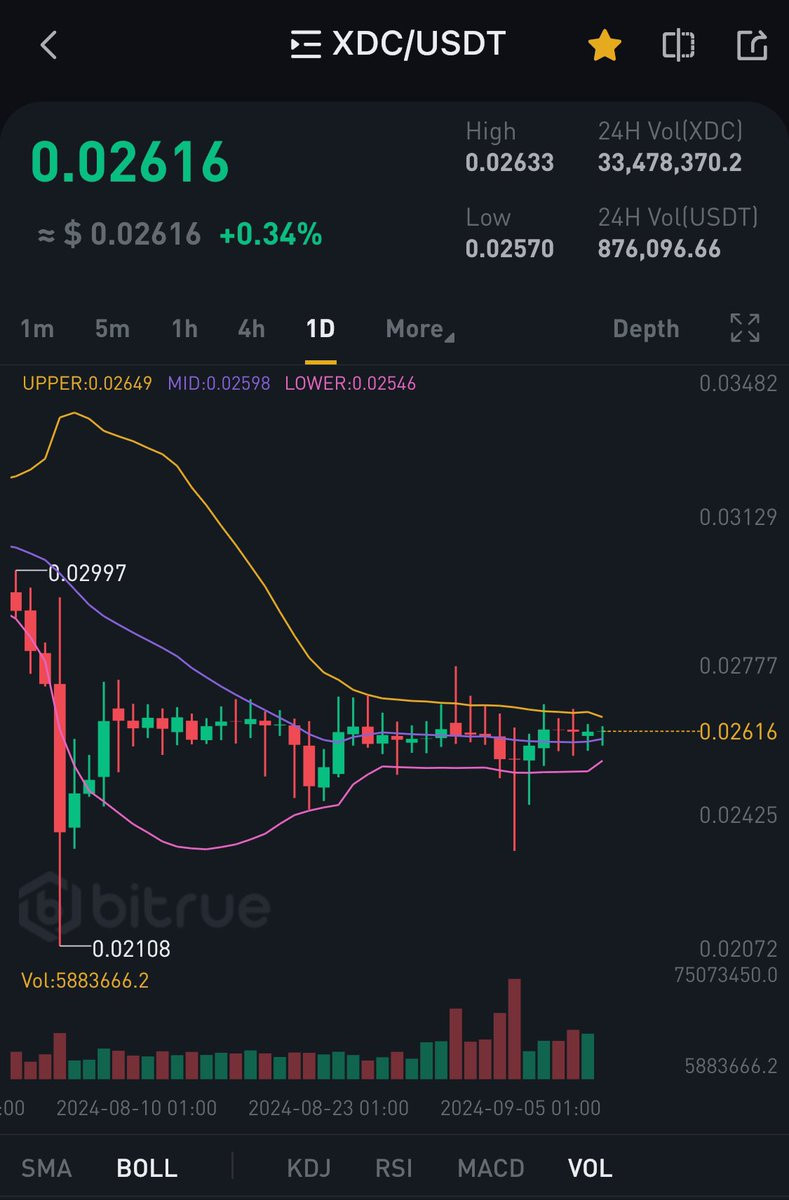
Task: Expand the More intervals menu
Action: point(419,329)
